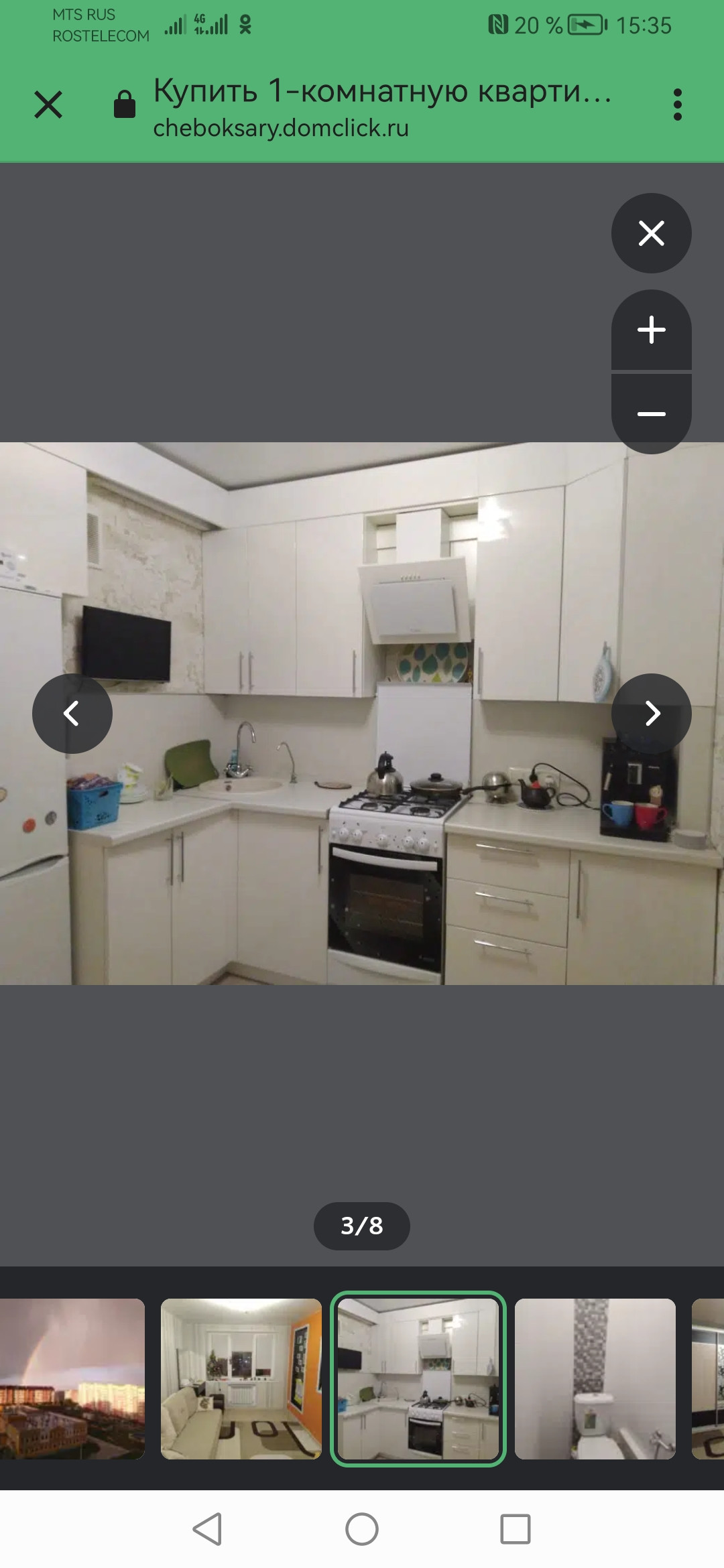Viewport: 724px width, 1568px height.
Task: Close the photo gallery viewer
Action: point(651,233)
